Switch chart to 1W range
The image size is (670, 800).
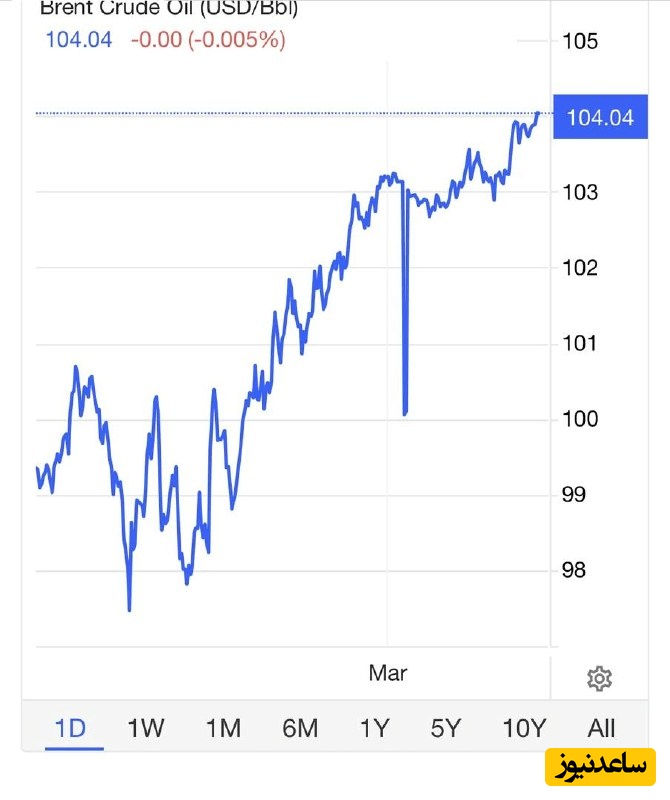coord(146,728)
